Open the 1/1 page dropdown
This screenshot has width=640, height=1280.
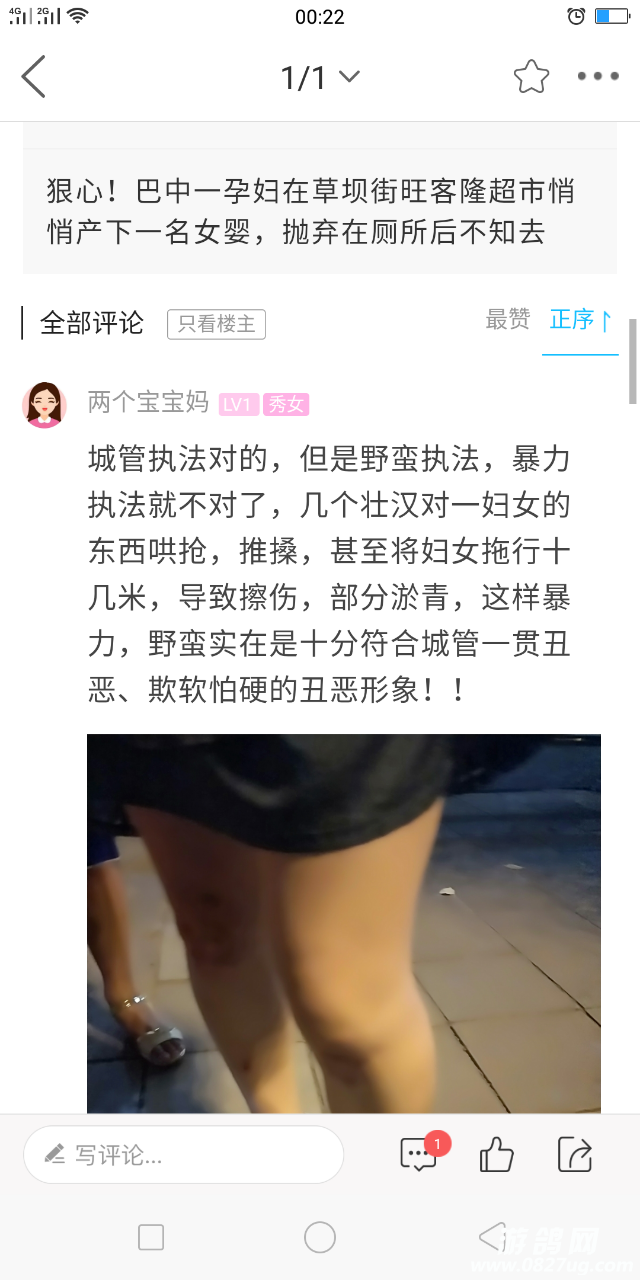point(320,77)
